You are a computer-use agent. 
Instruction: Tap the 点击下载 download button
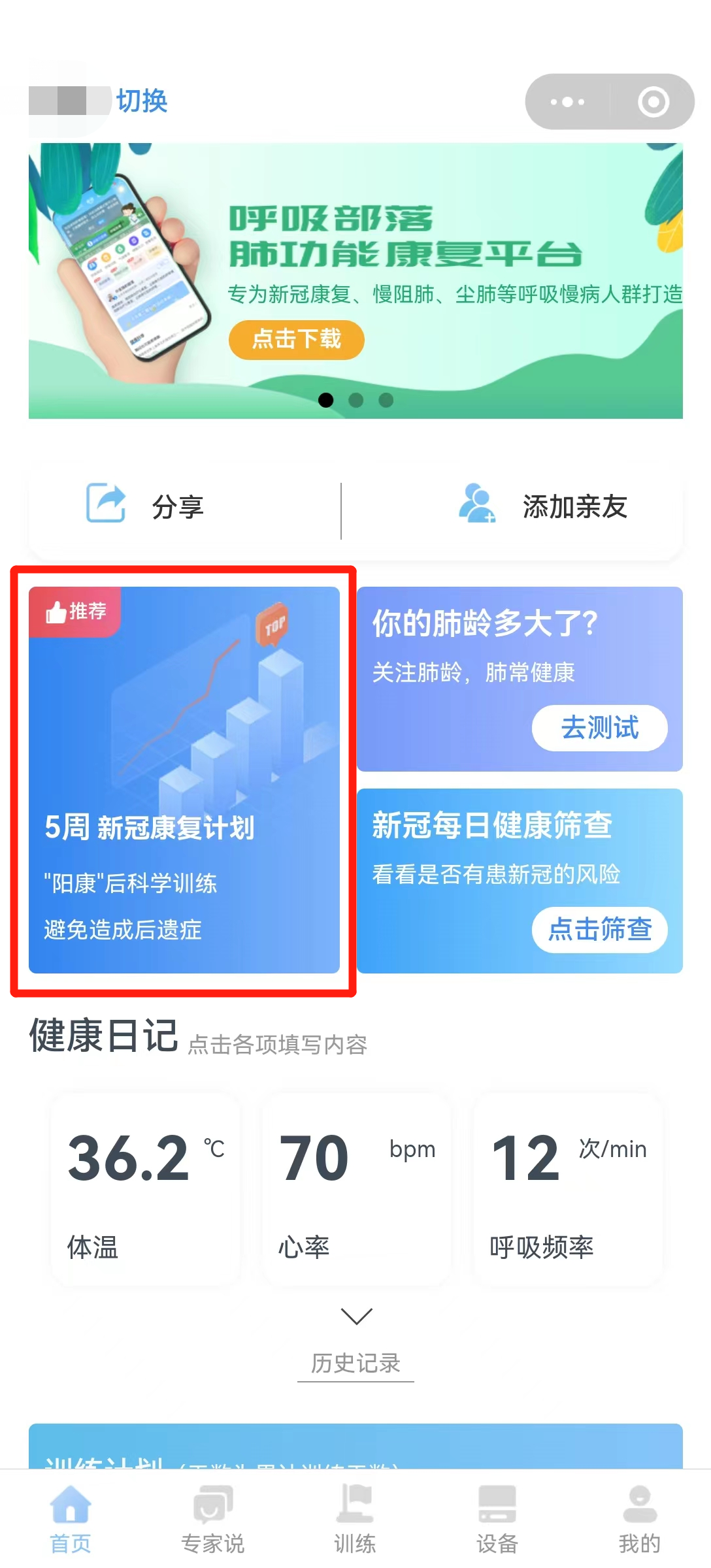(x=296, y=339)
